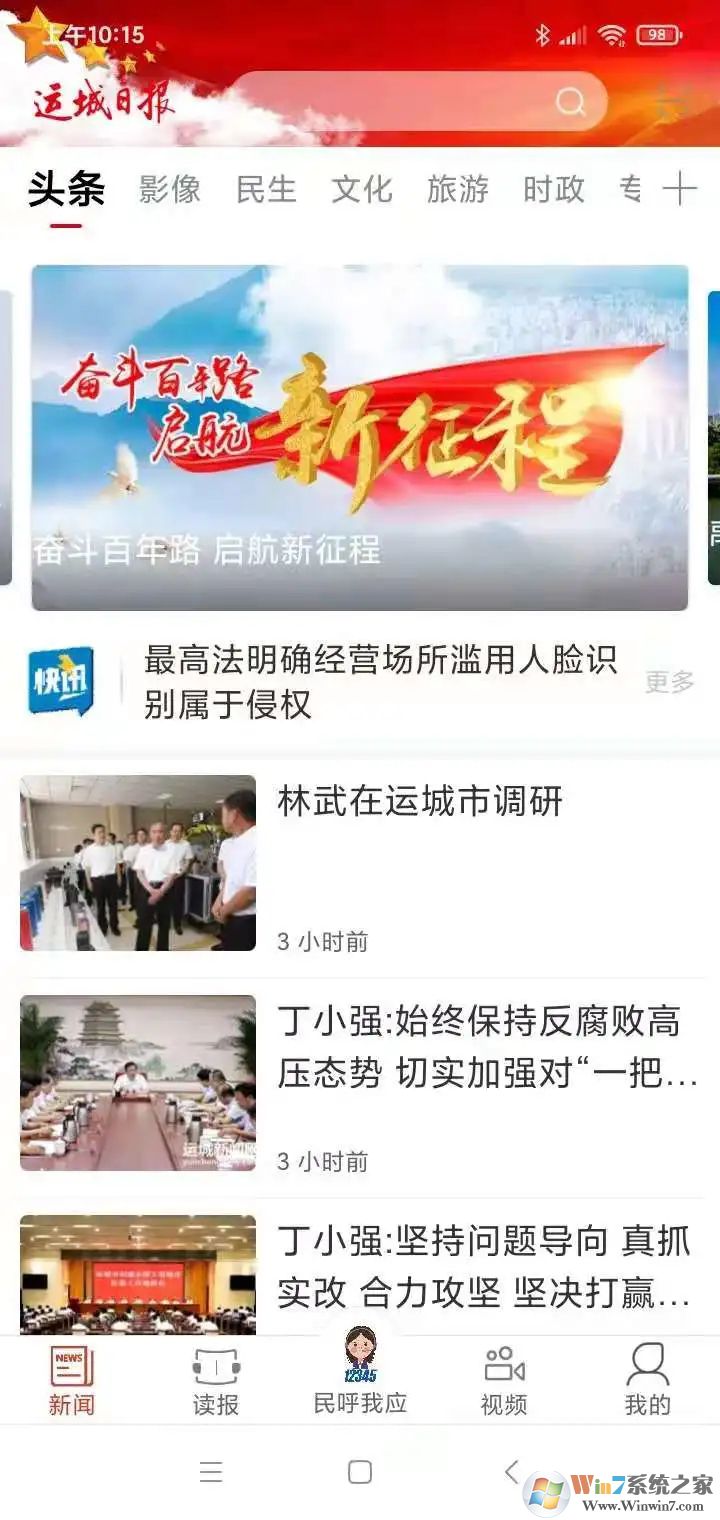Screen dimensions: 720x1520
Task: Switch to the 文化 tab
Action: point(360,189)
